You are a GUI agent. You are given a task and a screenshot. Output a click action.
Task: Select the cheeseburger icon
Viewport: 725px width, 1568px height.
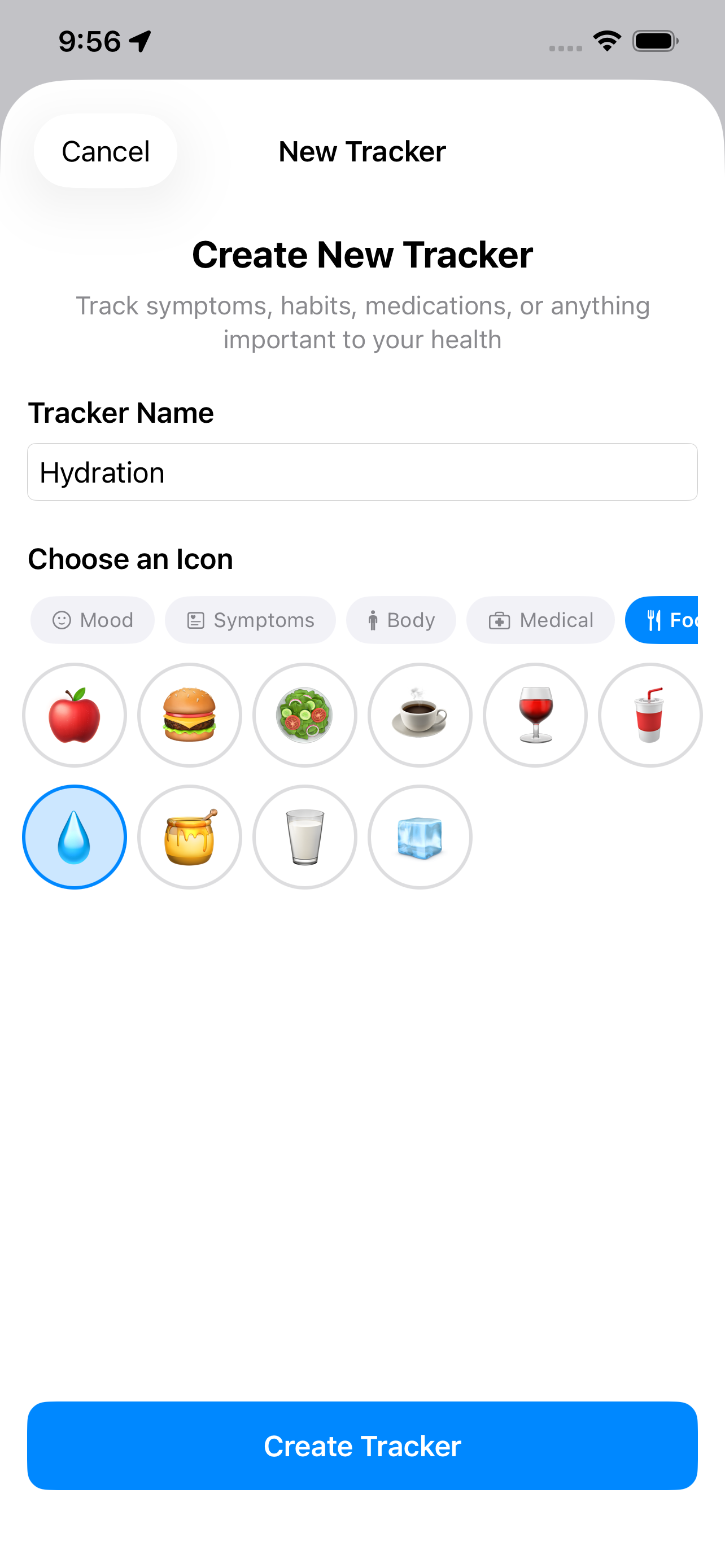click(x=189, y=715)
